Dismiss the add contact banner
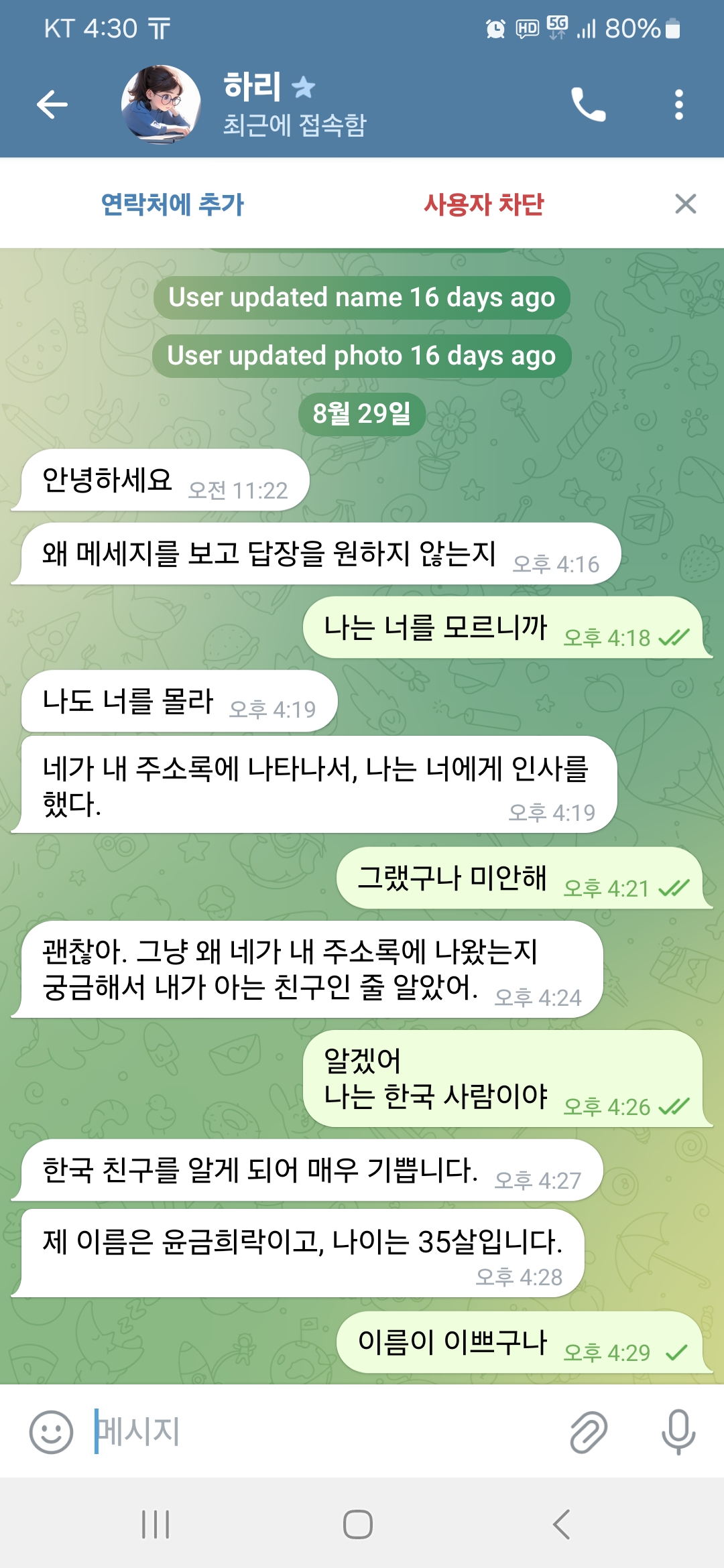 pyautogui.click(x=685, y=204)
